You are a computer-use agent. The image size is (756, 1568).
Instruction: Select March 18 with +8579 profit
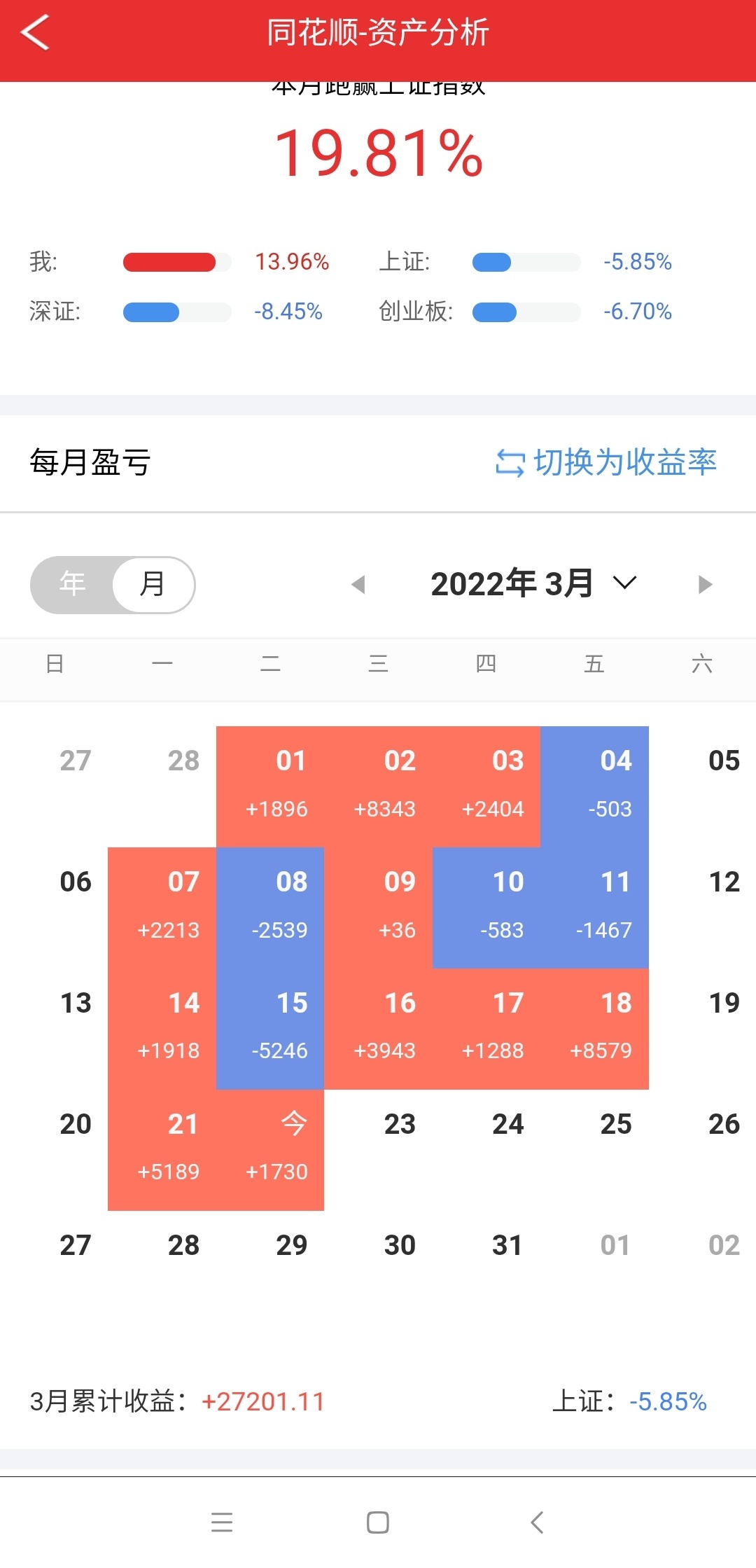coord(595,1029)
